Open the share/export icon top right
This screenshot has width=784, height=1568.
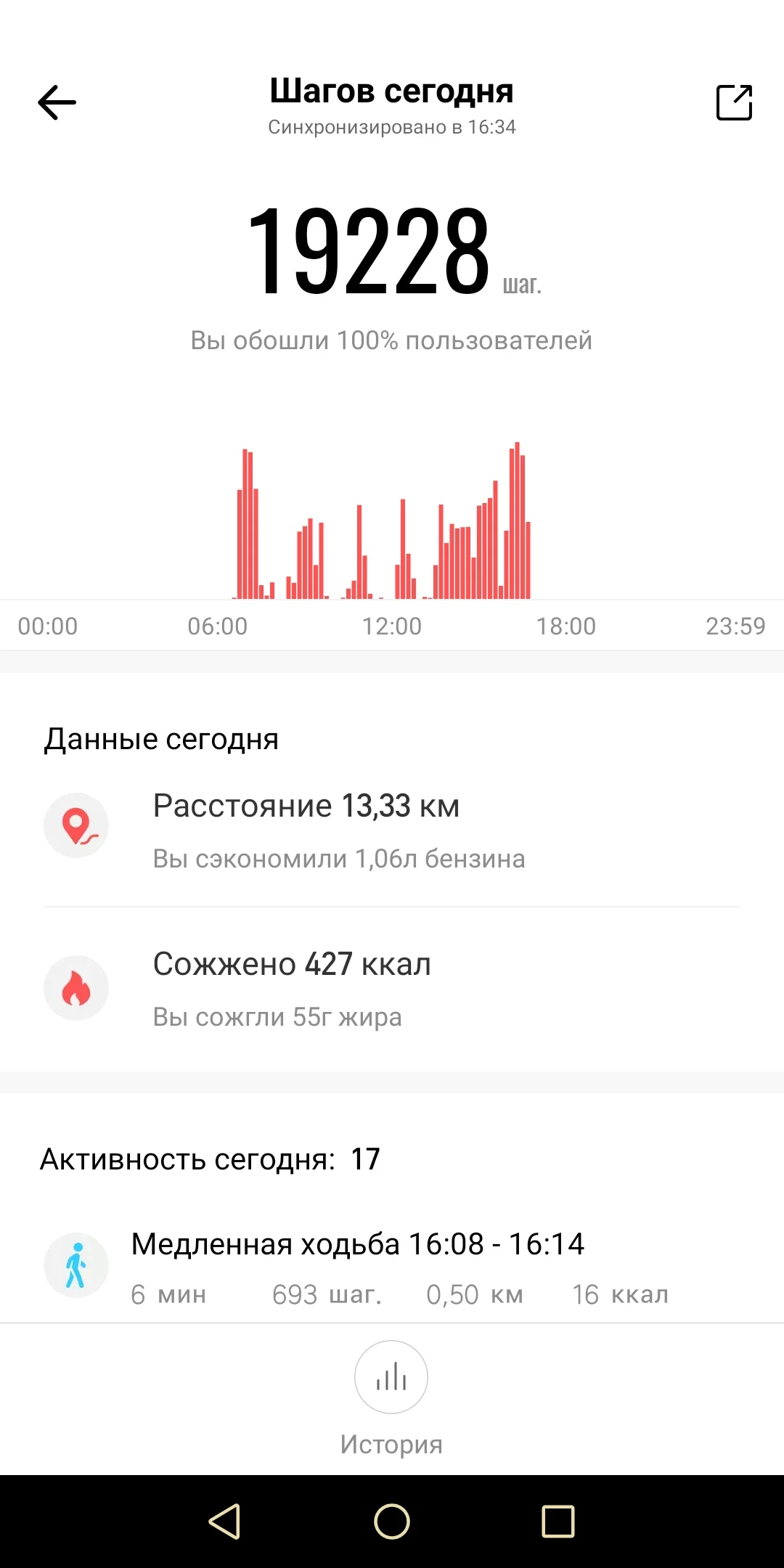(x=733, y=102)
